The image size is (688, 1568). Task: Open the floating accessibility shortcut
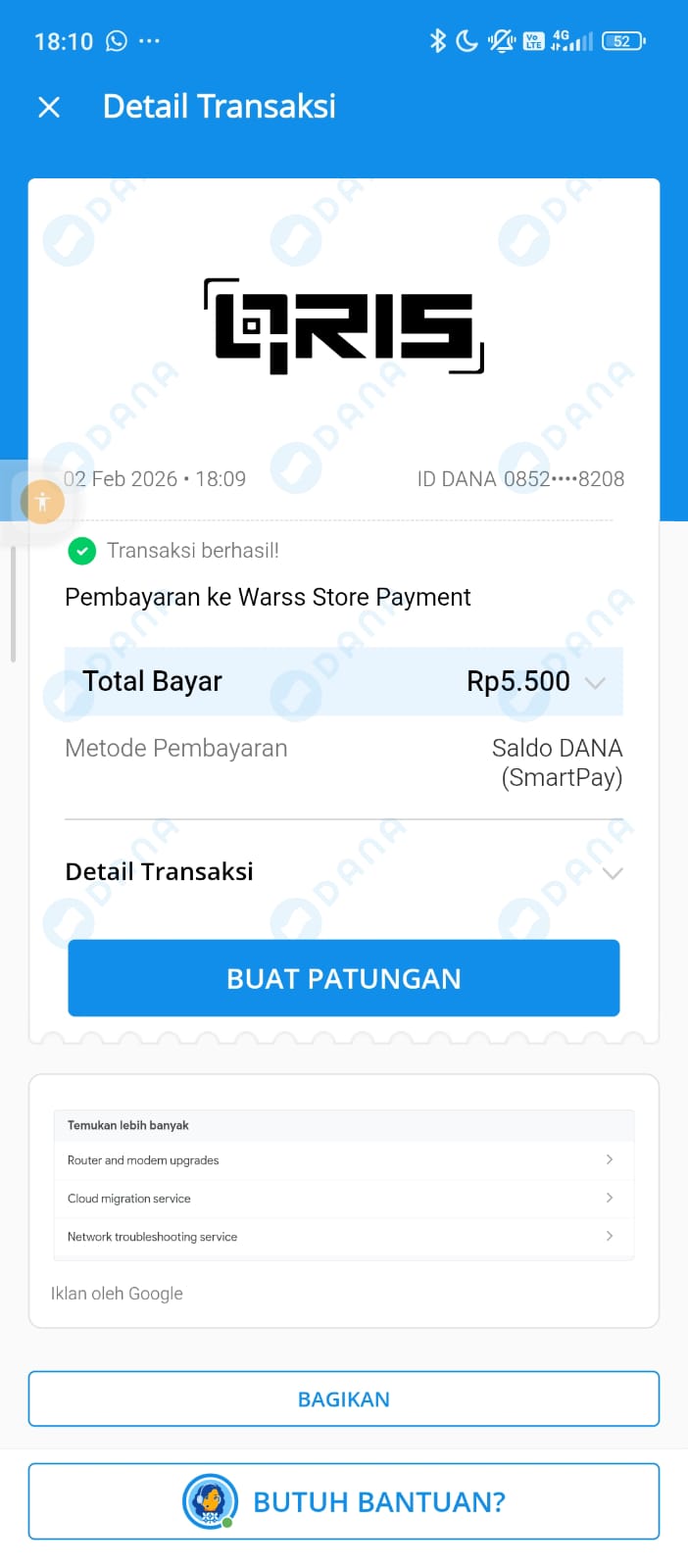point(42,503)
